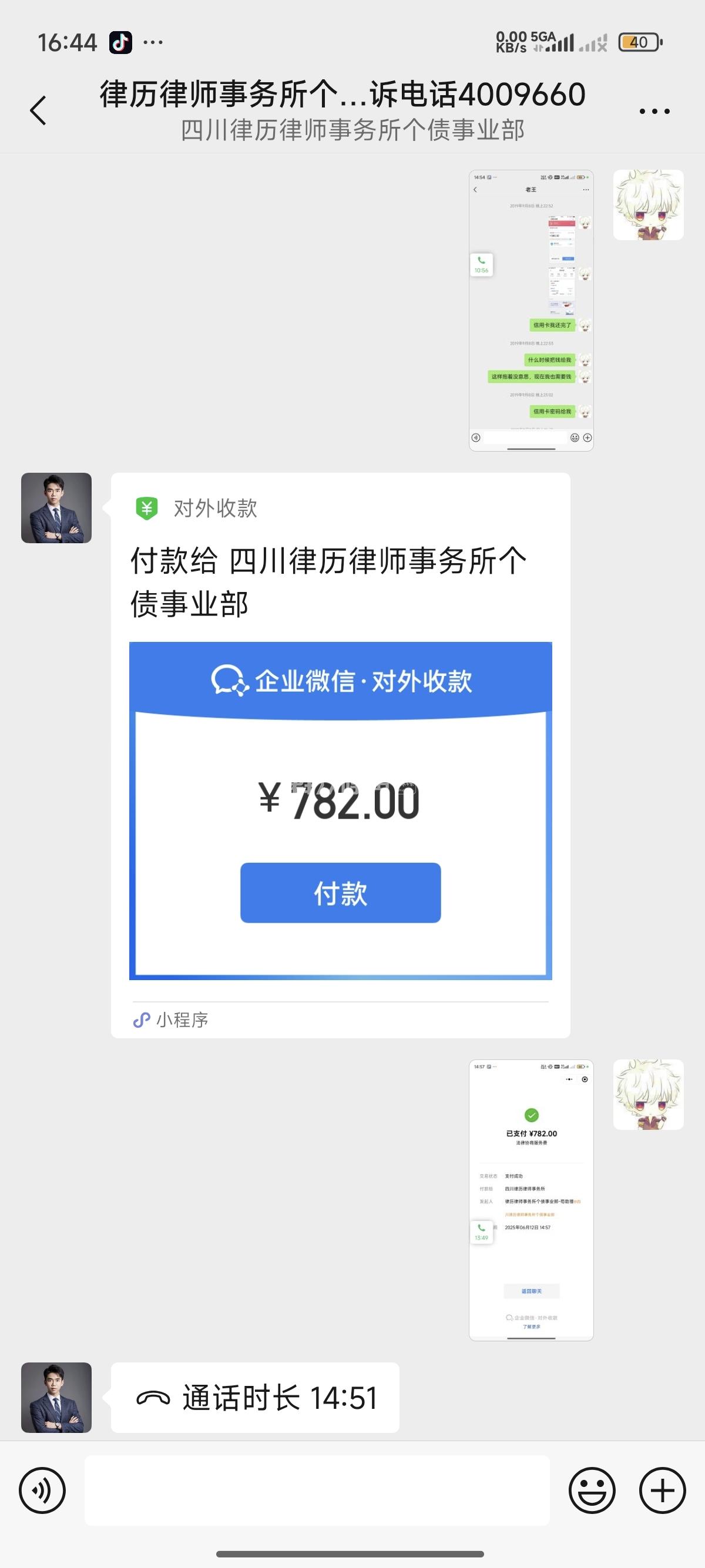The image size is (705, 1568).
Task: Open the emoji picker
Action: (592, 1490)
